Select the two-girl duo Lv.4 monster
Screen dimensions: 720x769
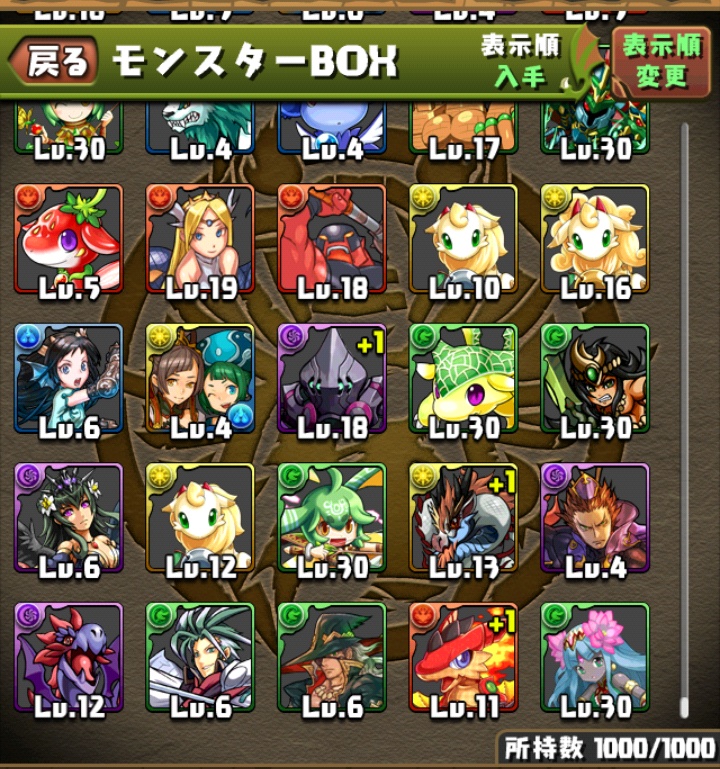tap(200, 380)
